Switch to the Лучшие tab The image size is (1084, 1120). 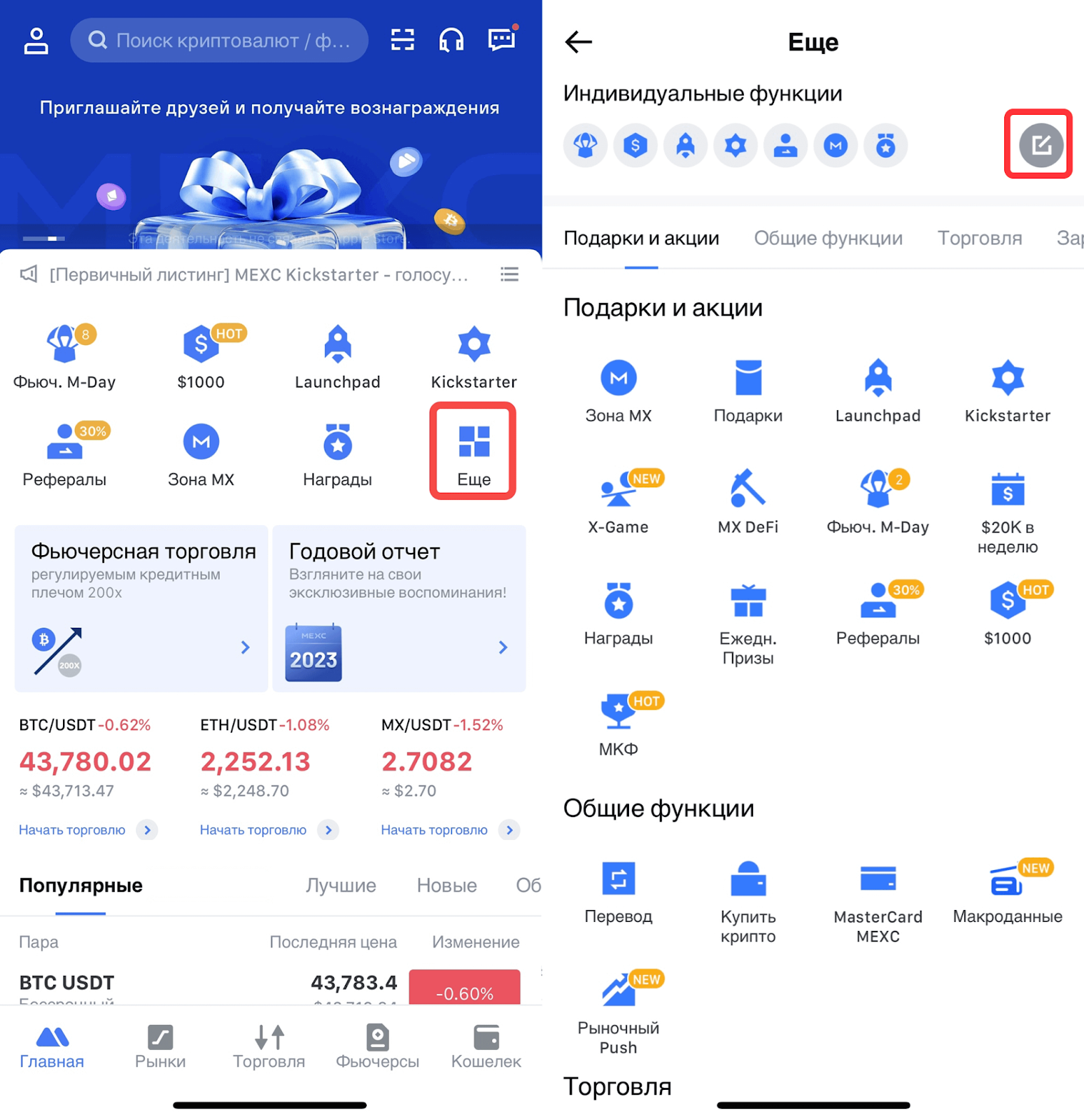(341, 885)
